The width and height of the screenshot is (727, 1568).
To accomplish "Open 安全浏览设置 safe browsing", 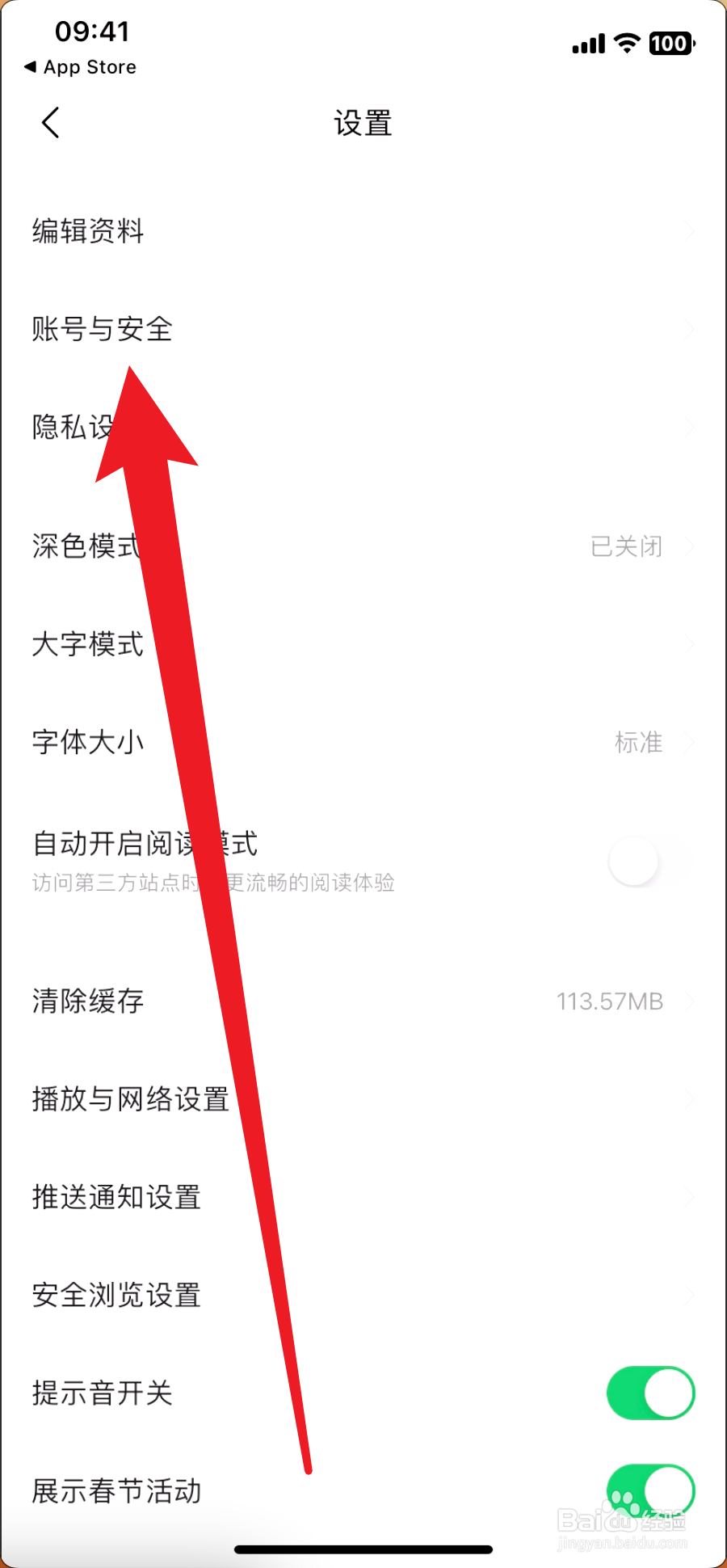I will click(116, 1295).
